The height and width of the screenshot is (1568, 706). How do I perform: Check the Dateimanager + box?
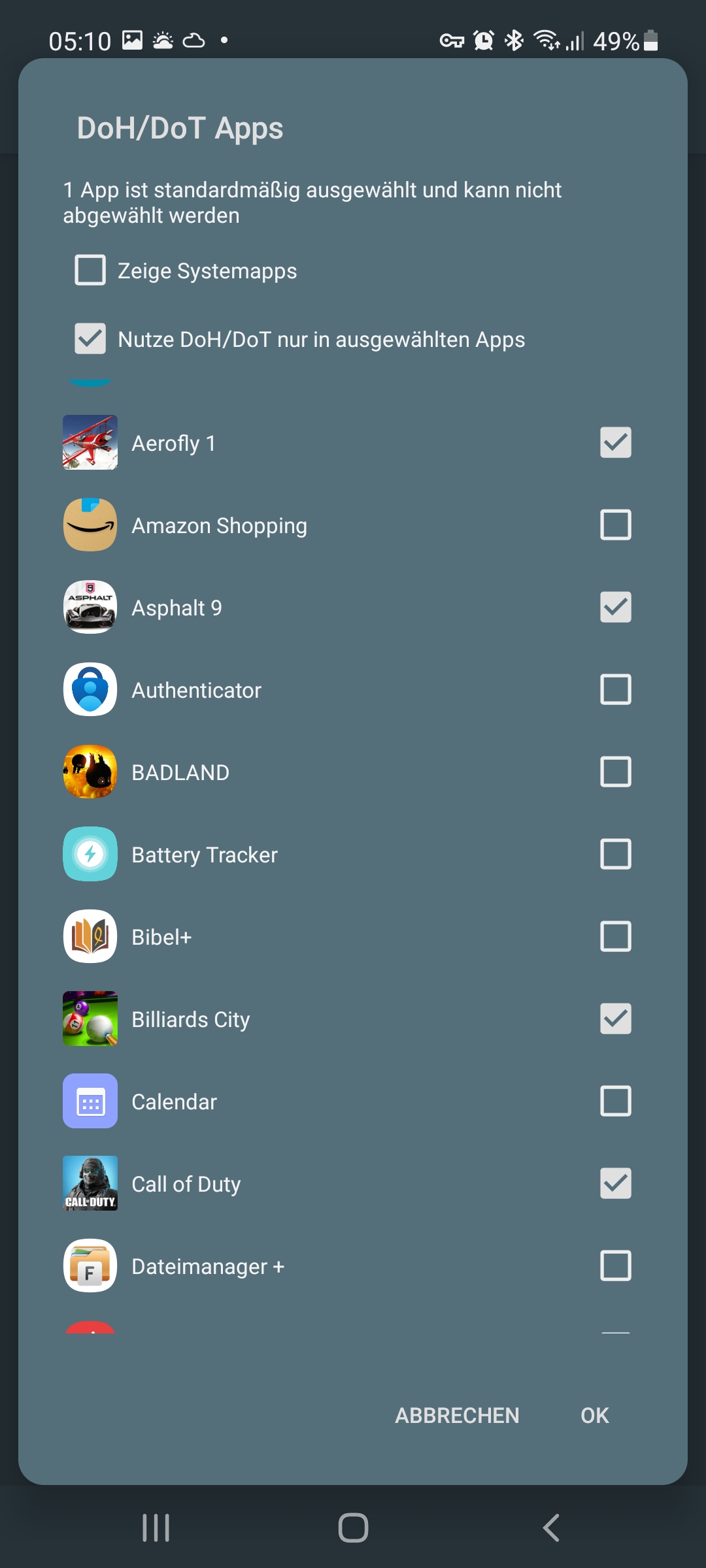coord(615,1266)
